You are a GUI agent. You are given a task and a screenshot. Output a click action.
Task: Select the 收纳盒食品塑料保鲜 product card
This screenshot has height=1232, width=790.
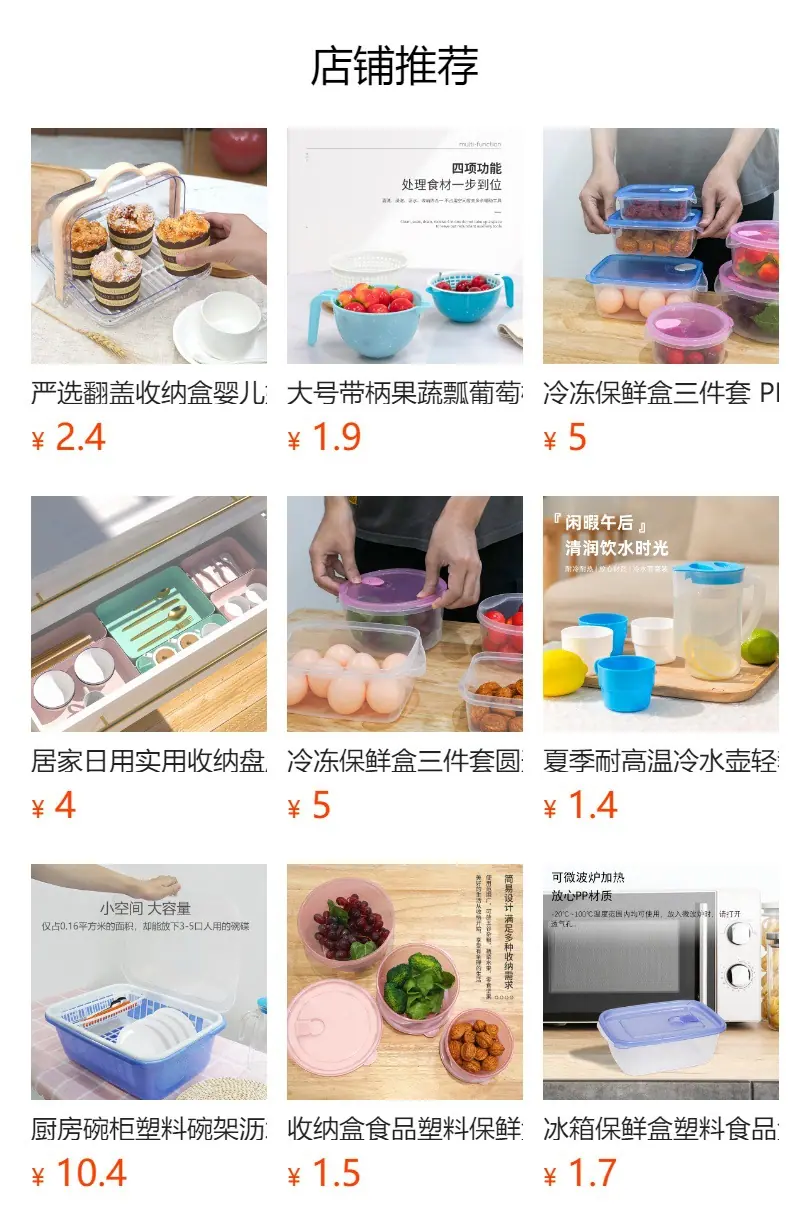[x=405, y=1028]
